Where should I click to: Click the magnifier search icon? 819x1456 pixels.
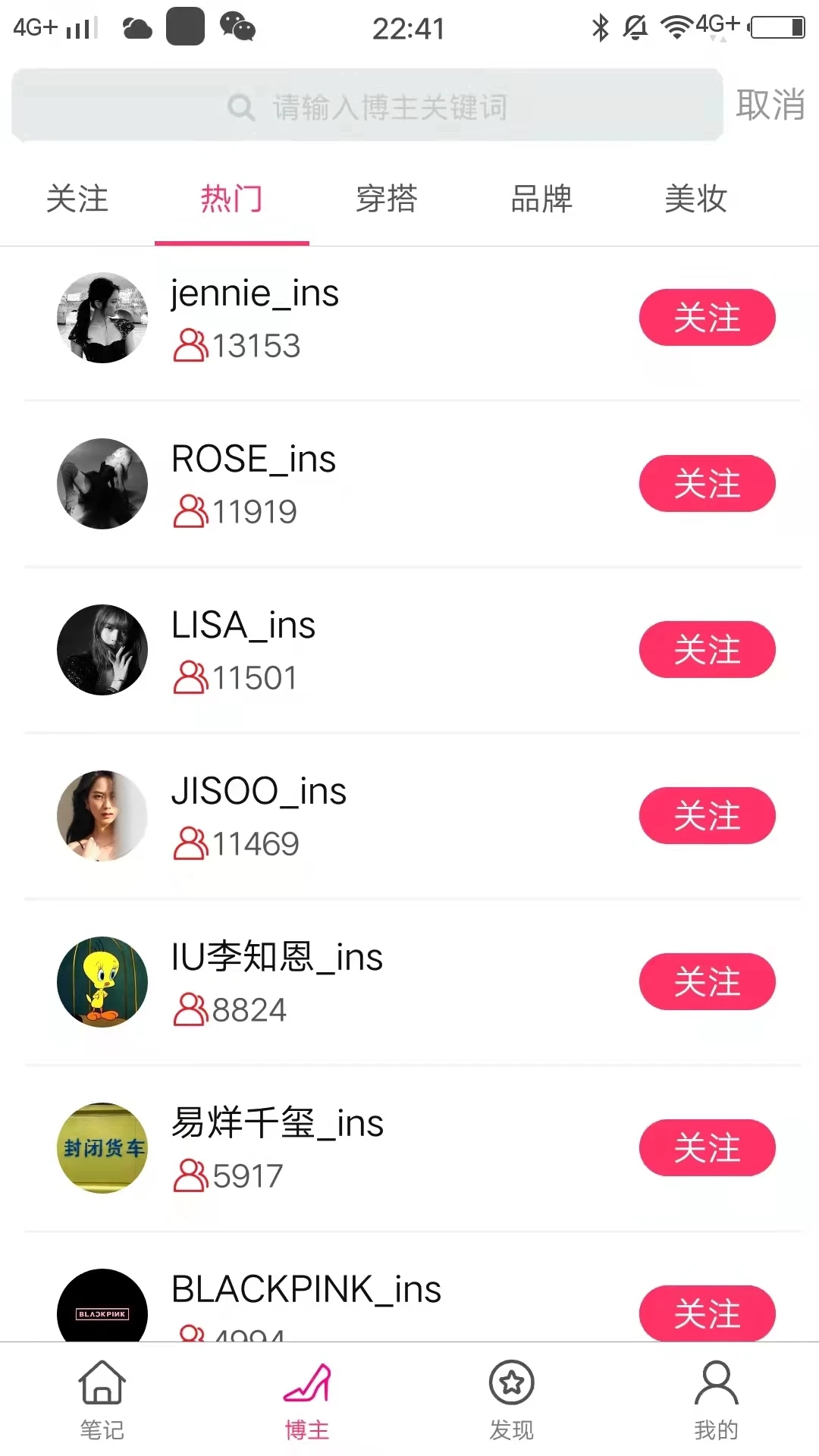pos(241,106)
